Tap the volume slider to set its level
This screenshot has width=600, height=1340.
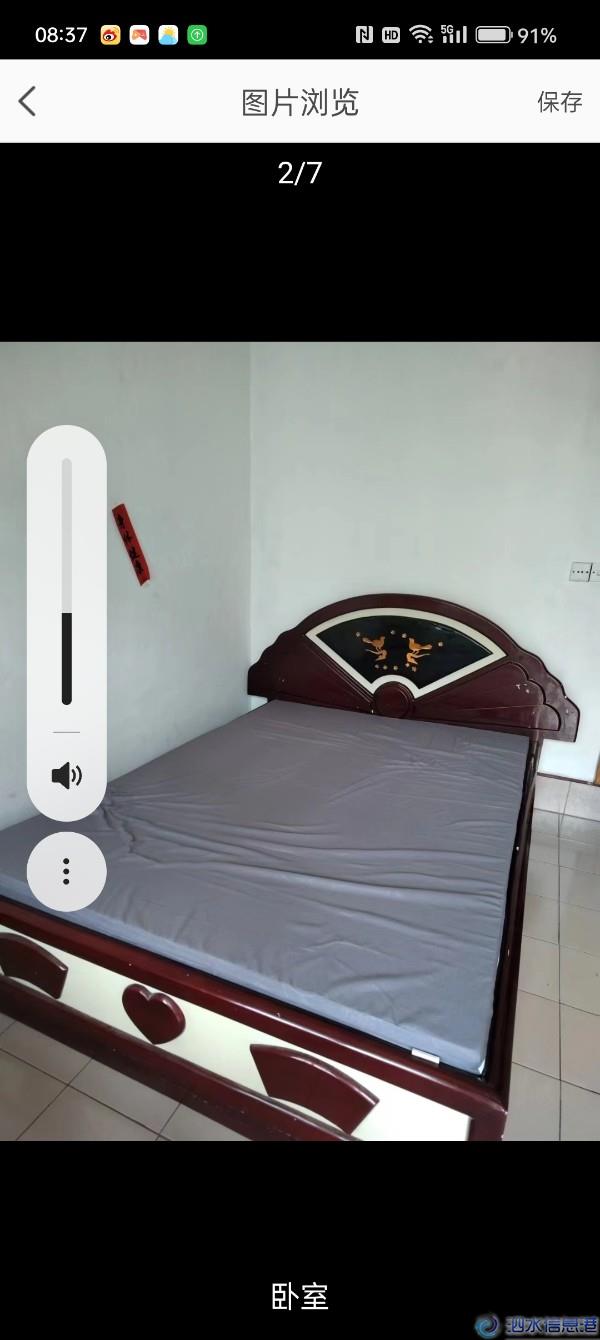click(67, 580)
